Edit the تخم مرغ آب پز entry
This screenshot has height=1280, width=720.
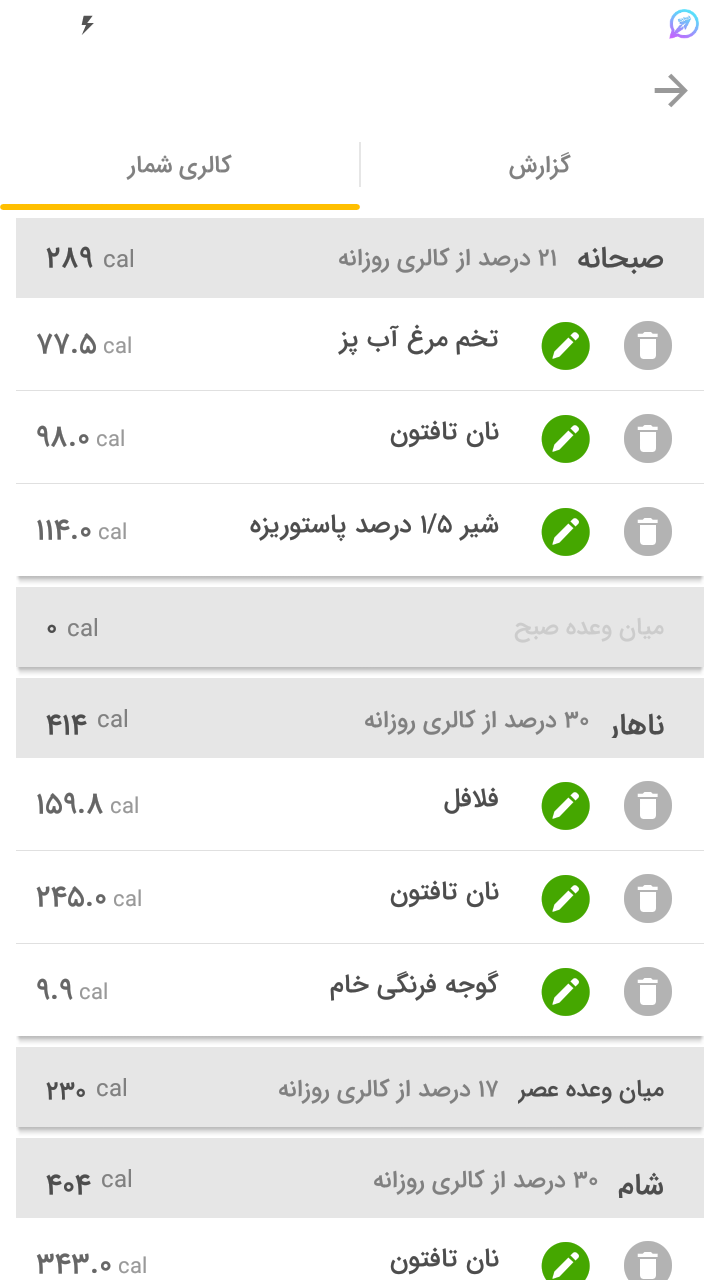(x=566, y=347)
